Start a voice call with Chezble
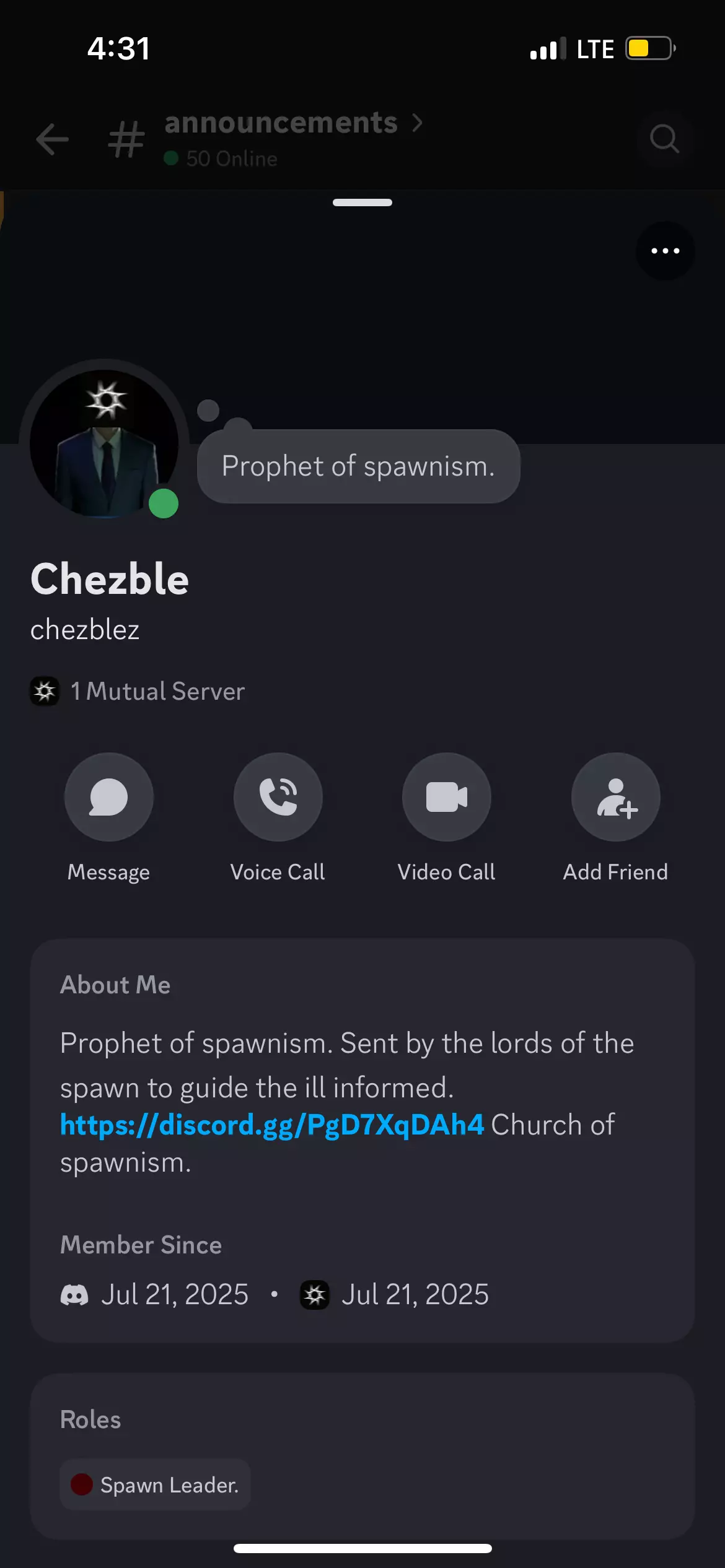This screenshot has height=1568, width=725. tap(278, 797)
